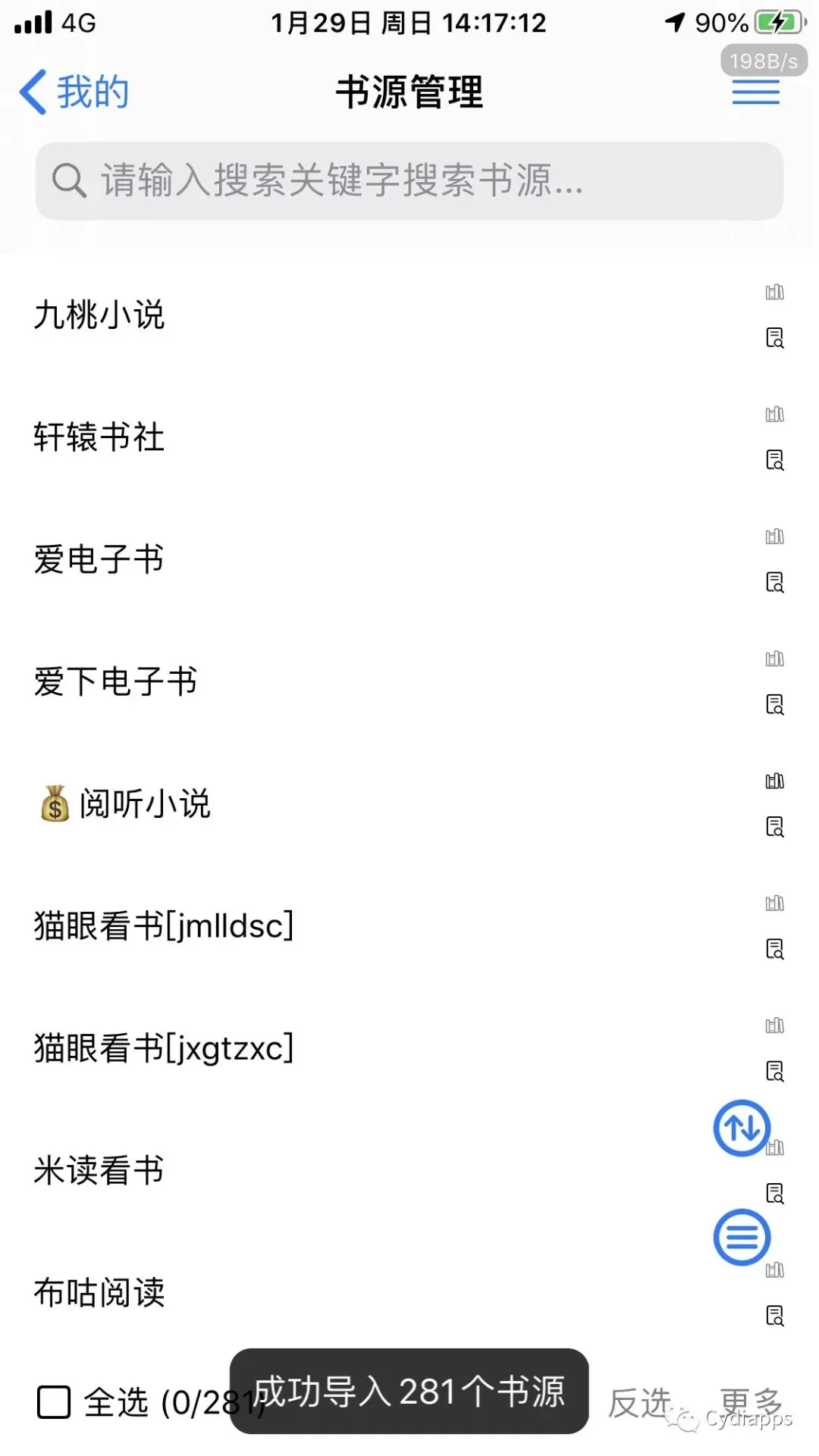Tap the floating list menu button

(x=742, y=1237)
